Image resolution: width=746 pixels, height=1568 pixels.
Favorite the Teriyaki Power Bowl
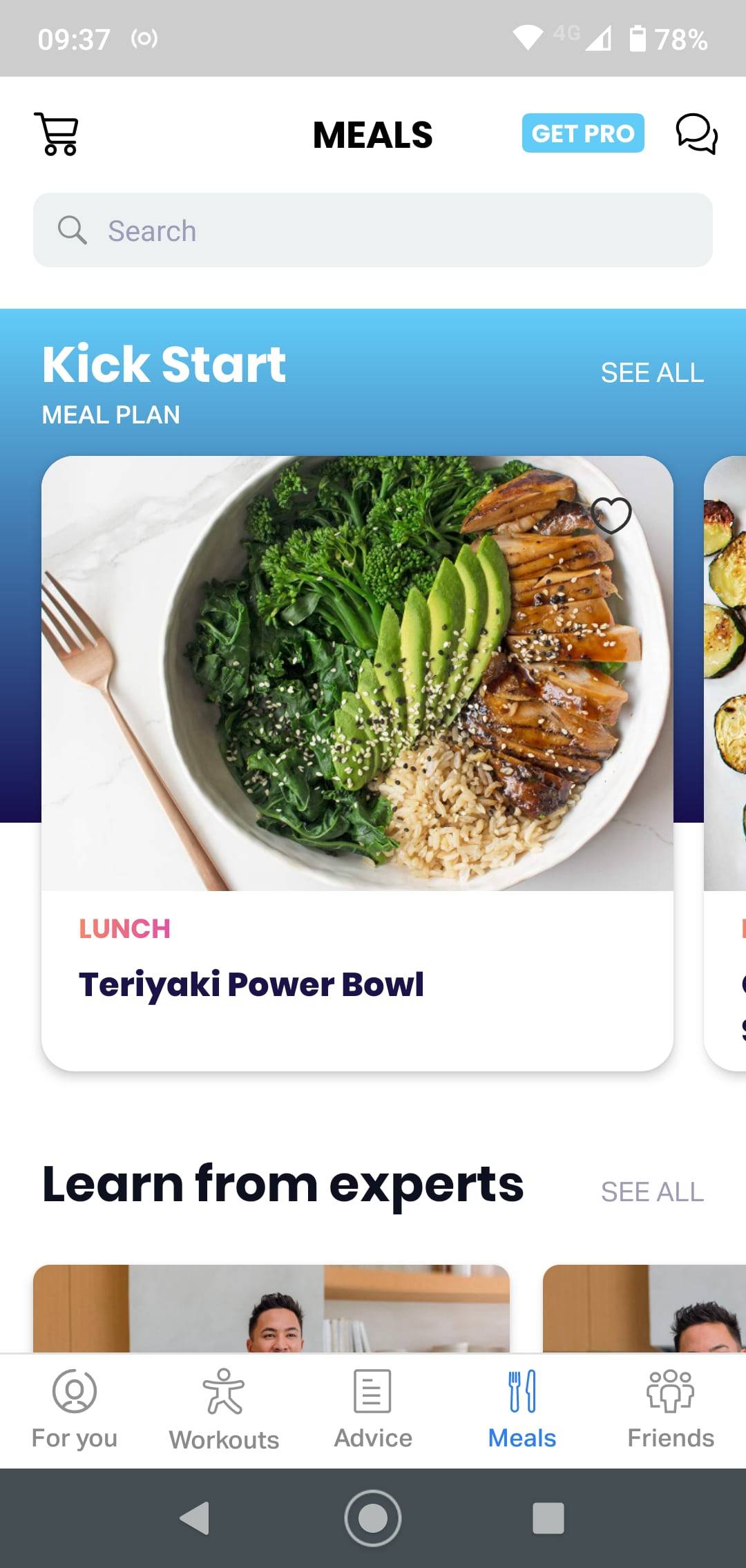(611, 515)
